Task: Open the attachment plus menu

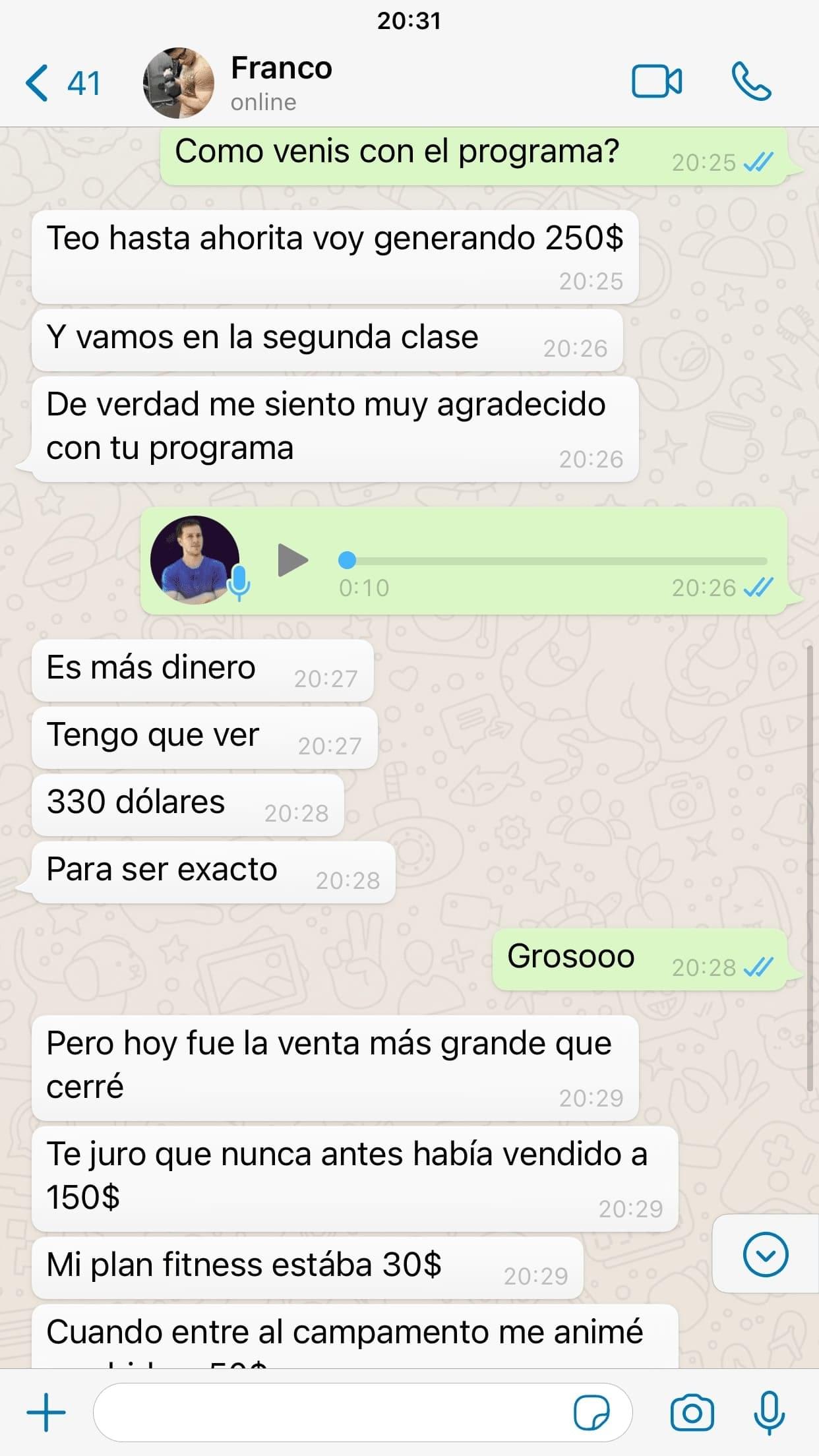Action: (x=46, y=1412)
